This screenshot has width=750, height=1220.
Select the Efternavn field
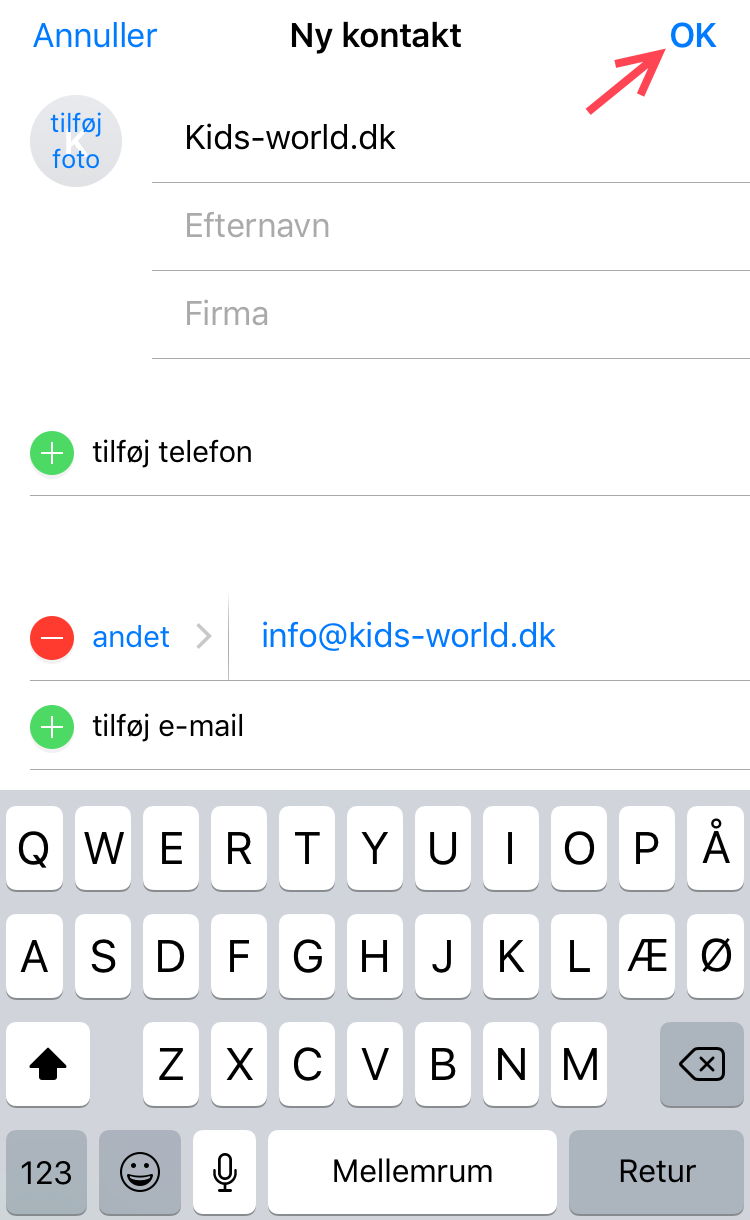click(x=450, y=226)
